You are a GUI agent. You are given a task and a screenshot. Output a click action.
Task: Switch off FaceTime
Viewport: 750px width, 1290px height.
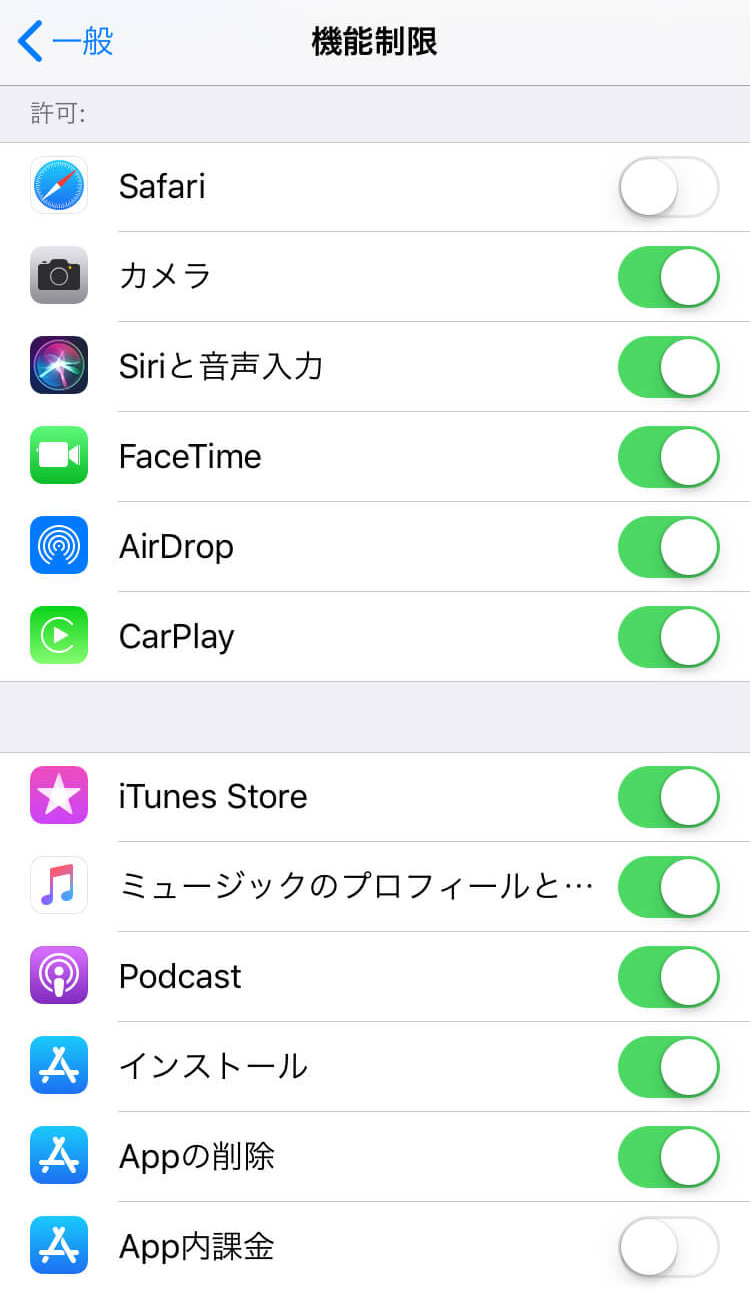tap(669, 457)
